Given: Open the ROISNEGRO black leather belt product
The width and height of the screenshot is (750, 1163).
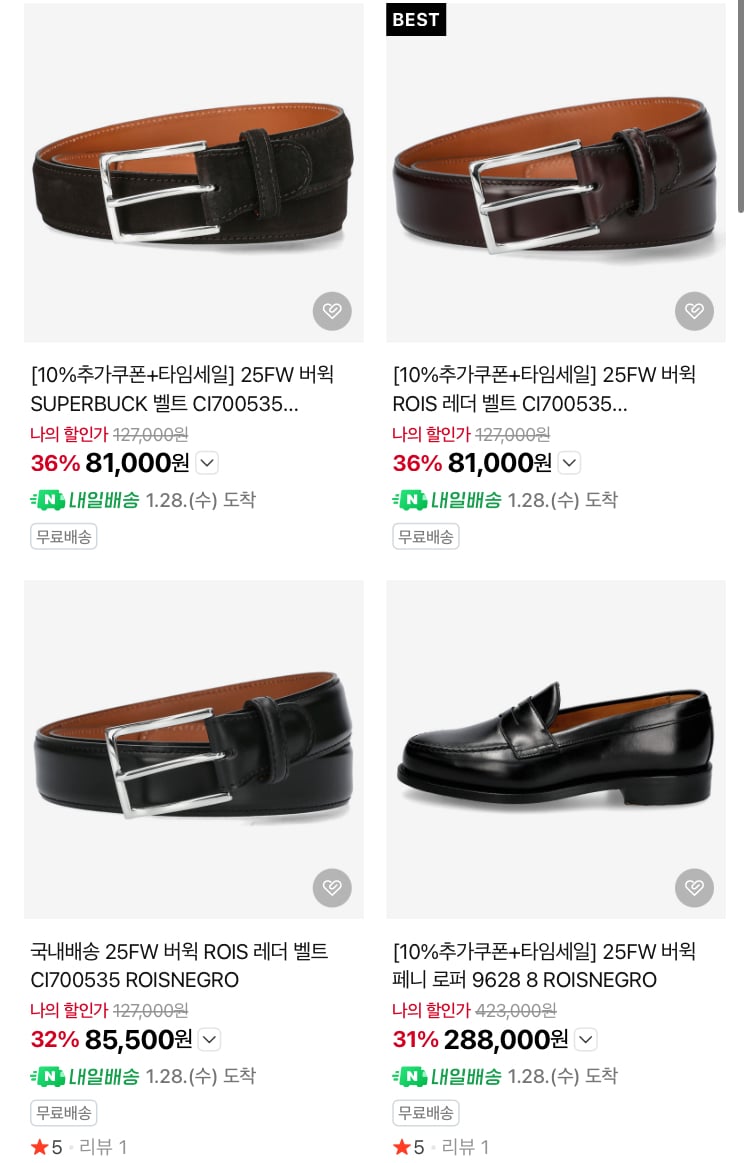Looking at the screenshot, I should (193, 750).
